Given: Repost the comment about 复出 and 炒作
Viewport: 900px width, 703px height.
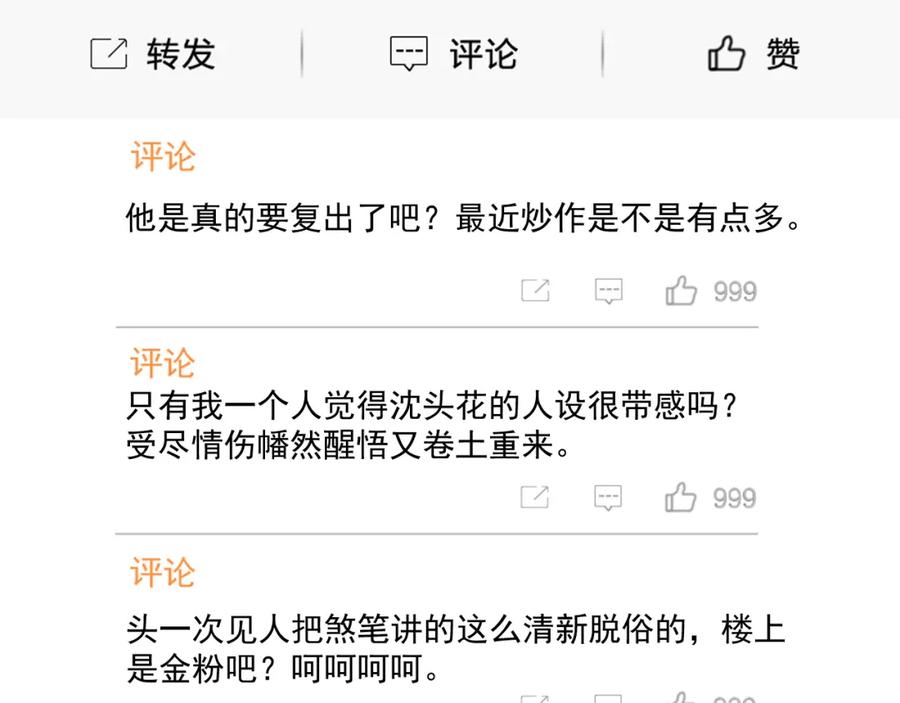Looking at the screenshot, I should (x=535, y=291).
